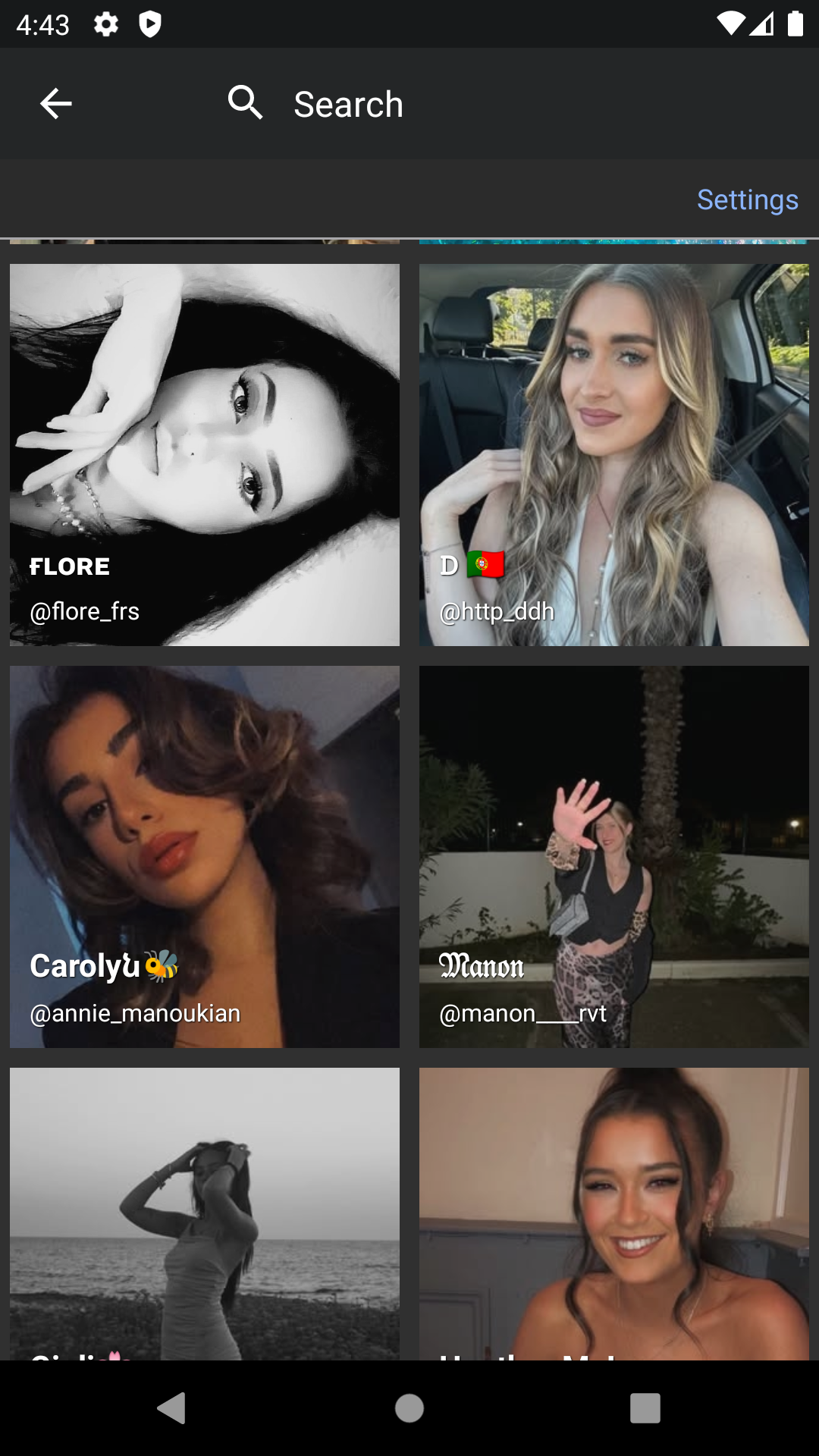The width and height of the screenshot is (819, 1456).
Task: Open the @http_ddh profile card
Action: tap(614, 455)
